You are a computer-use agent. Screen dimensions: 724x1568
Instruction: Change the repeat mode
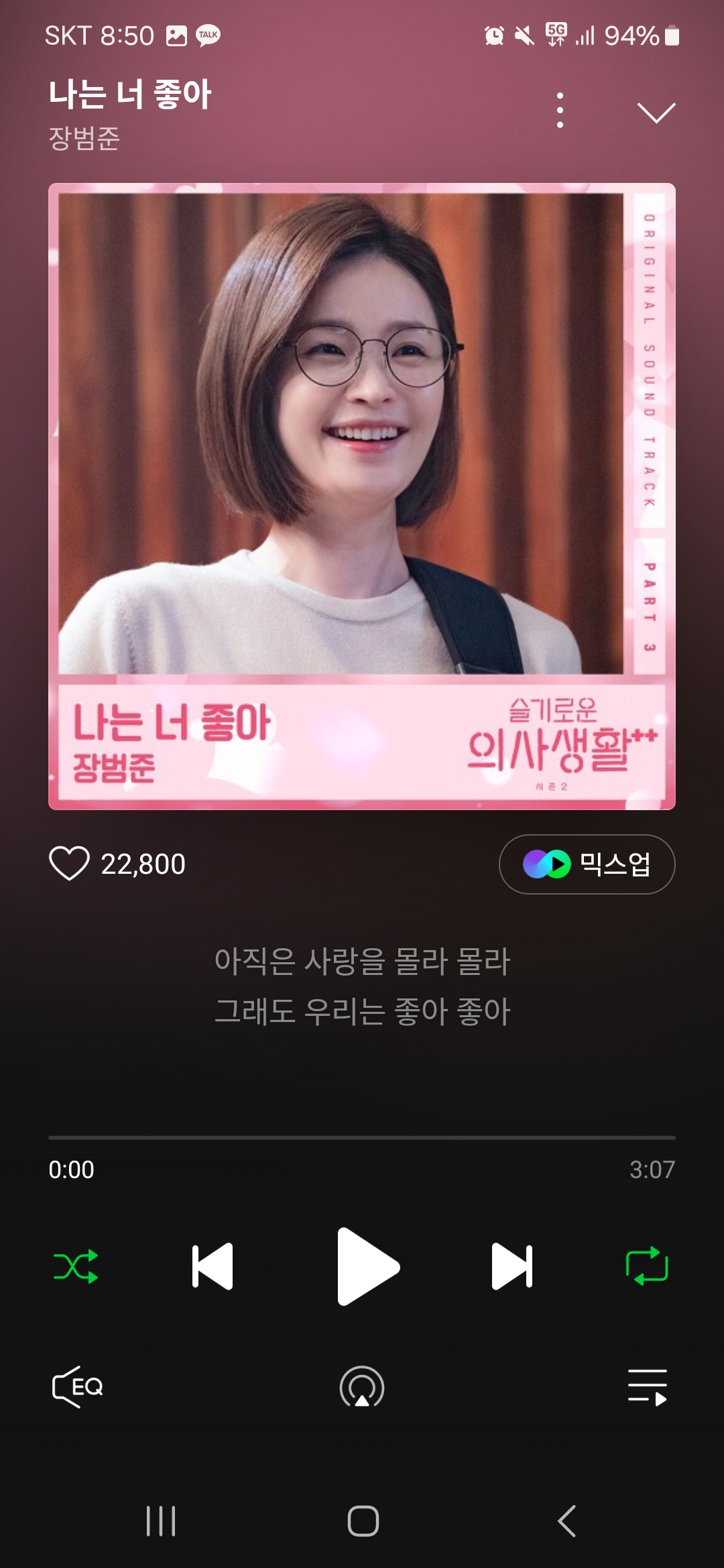coord(646,1266)
